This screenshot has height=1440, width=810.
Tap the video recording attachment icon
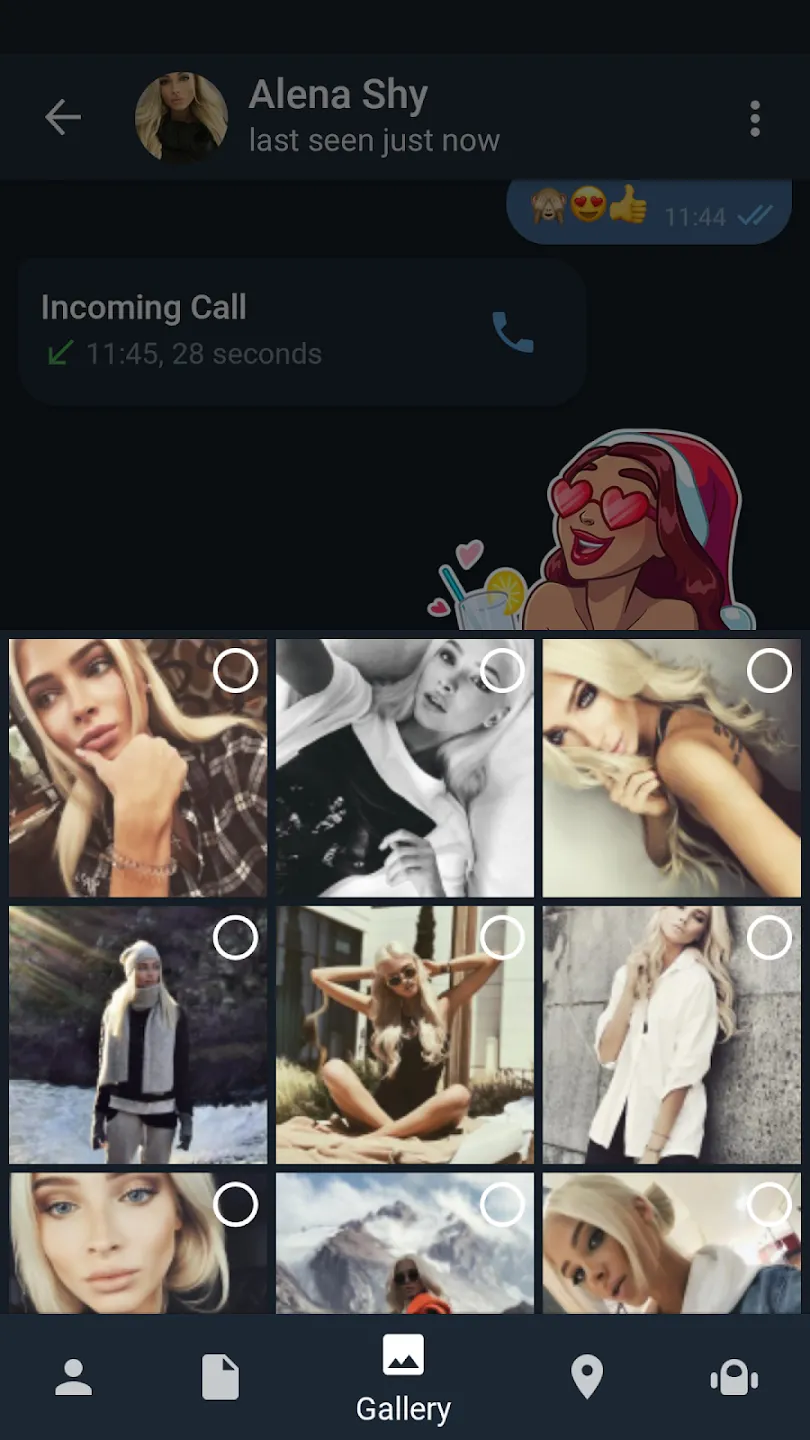(733, 1377)
